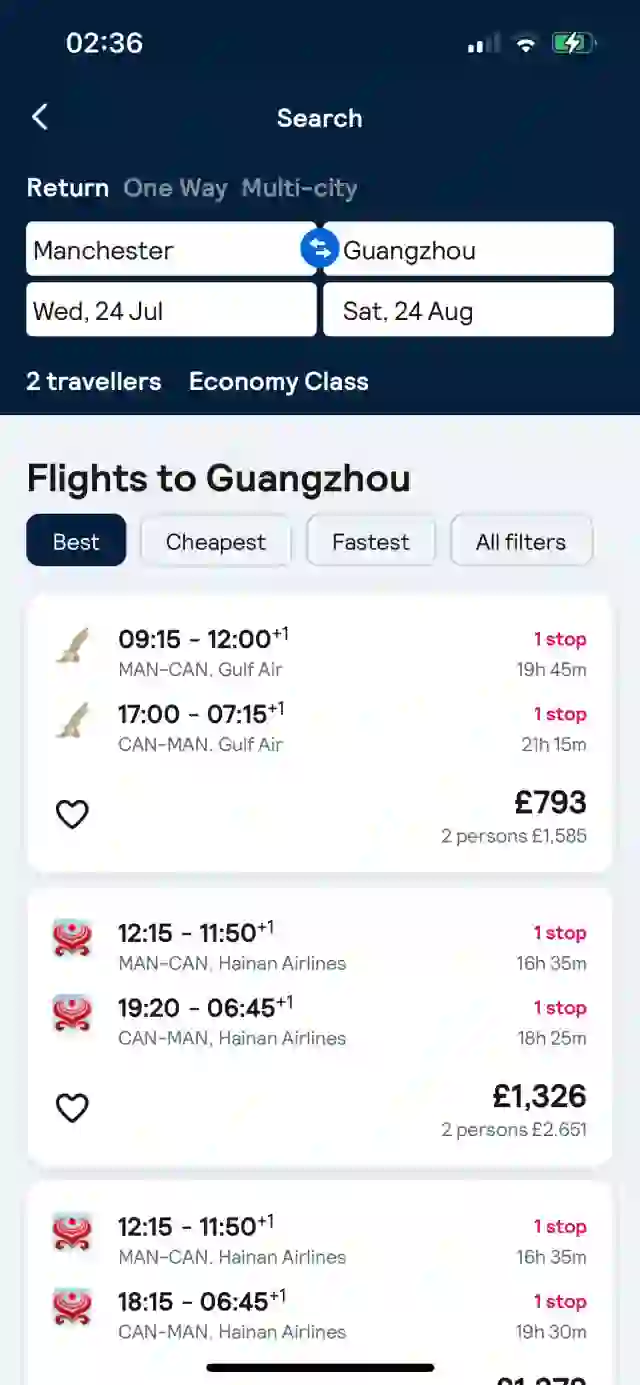This screenshot has width=640, height=1385.
Task: Open All filters
Action: [521, 541]
